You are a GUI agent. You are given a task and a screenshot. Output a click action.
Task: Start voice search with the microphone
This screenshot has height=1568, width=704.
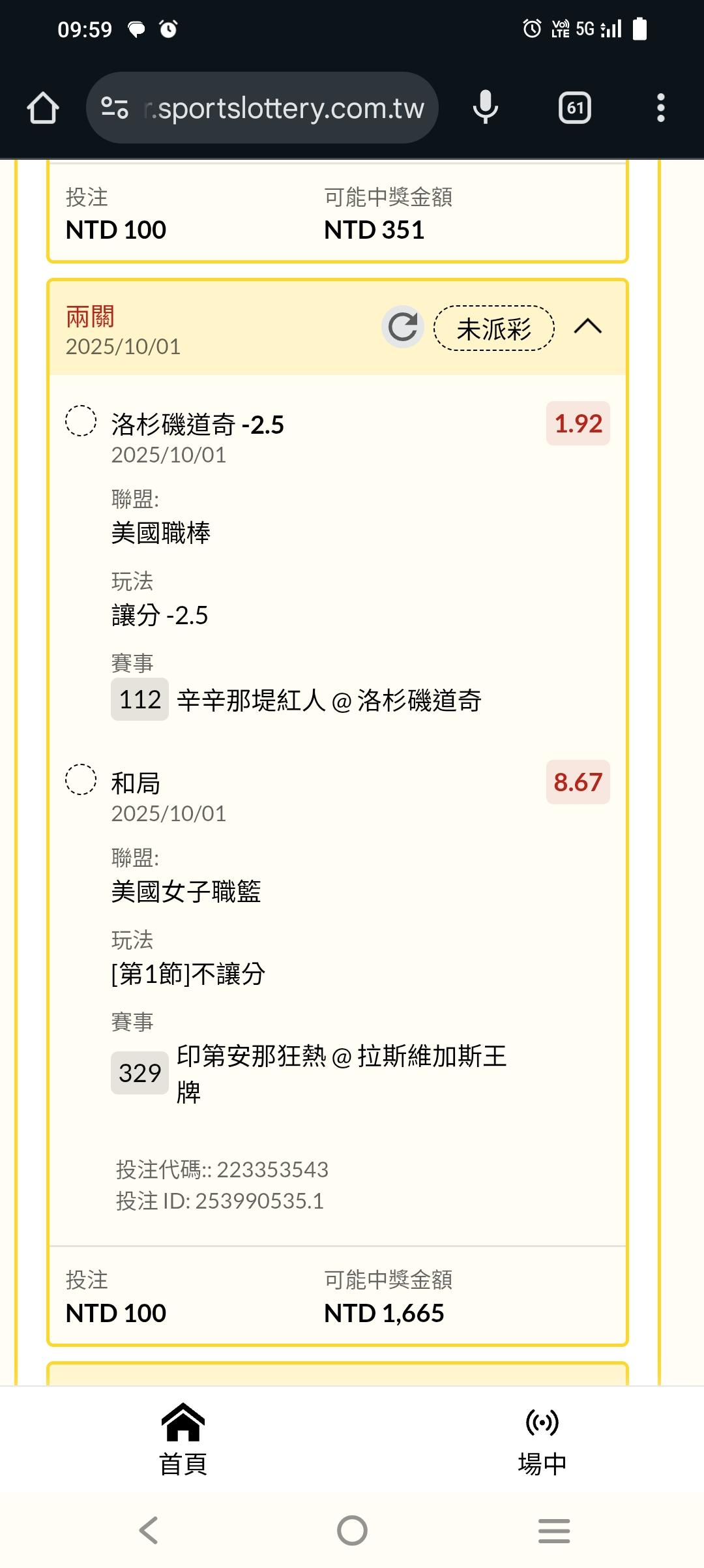486,108
